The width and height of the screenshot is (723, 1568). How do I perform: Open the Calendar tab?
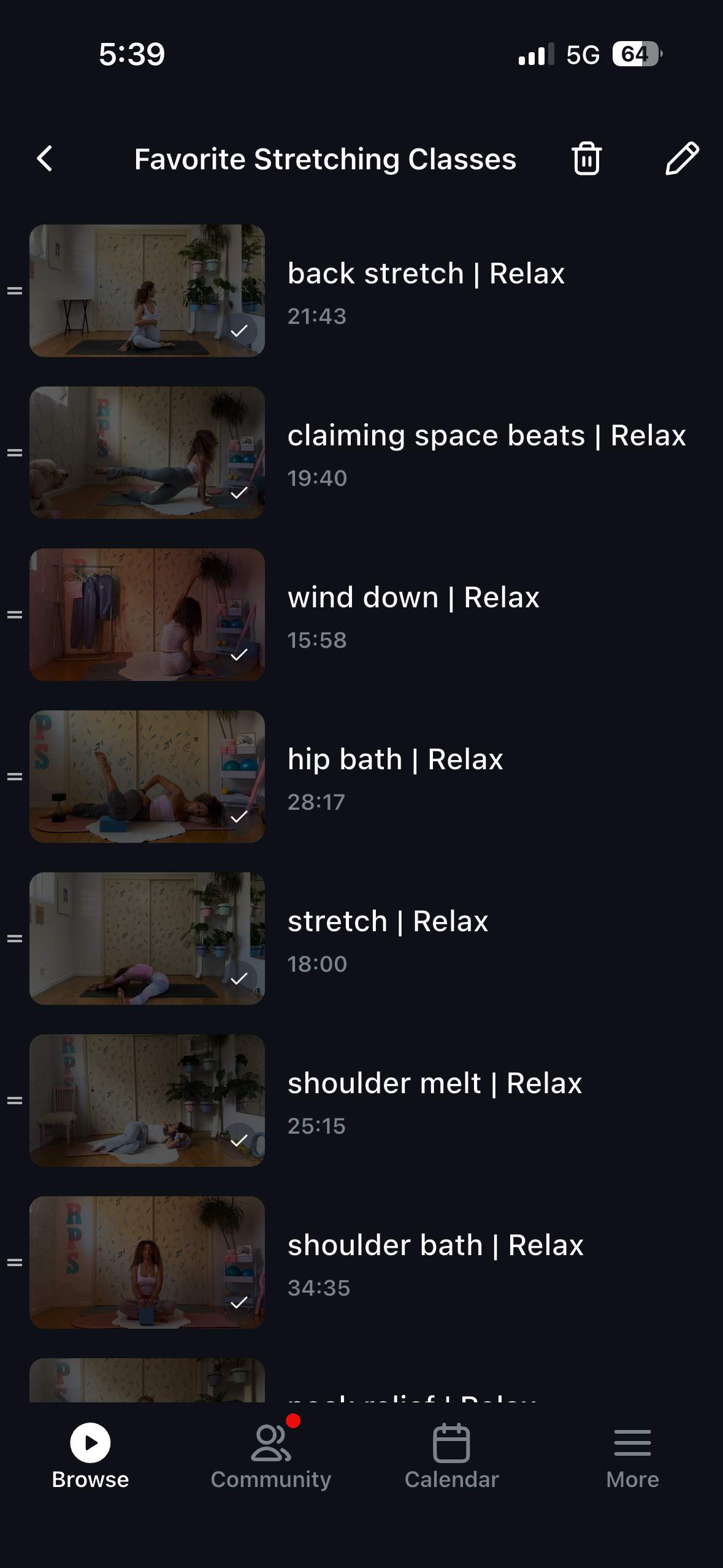[x=451, y=1456]
